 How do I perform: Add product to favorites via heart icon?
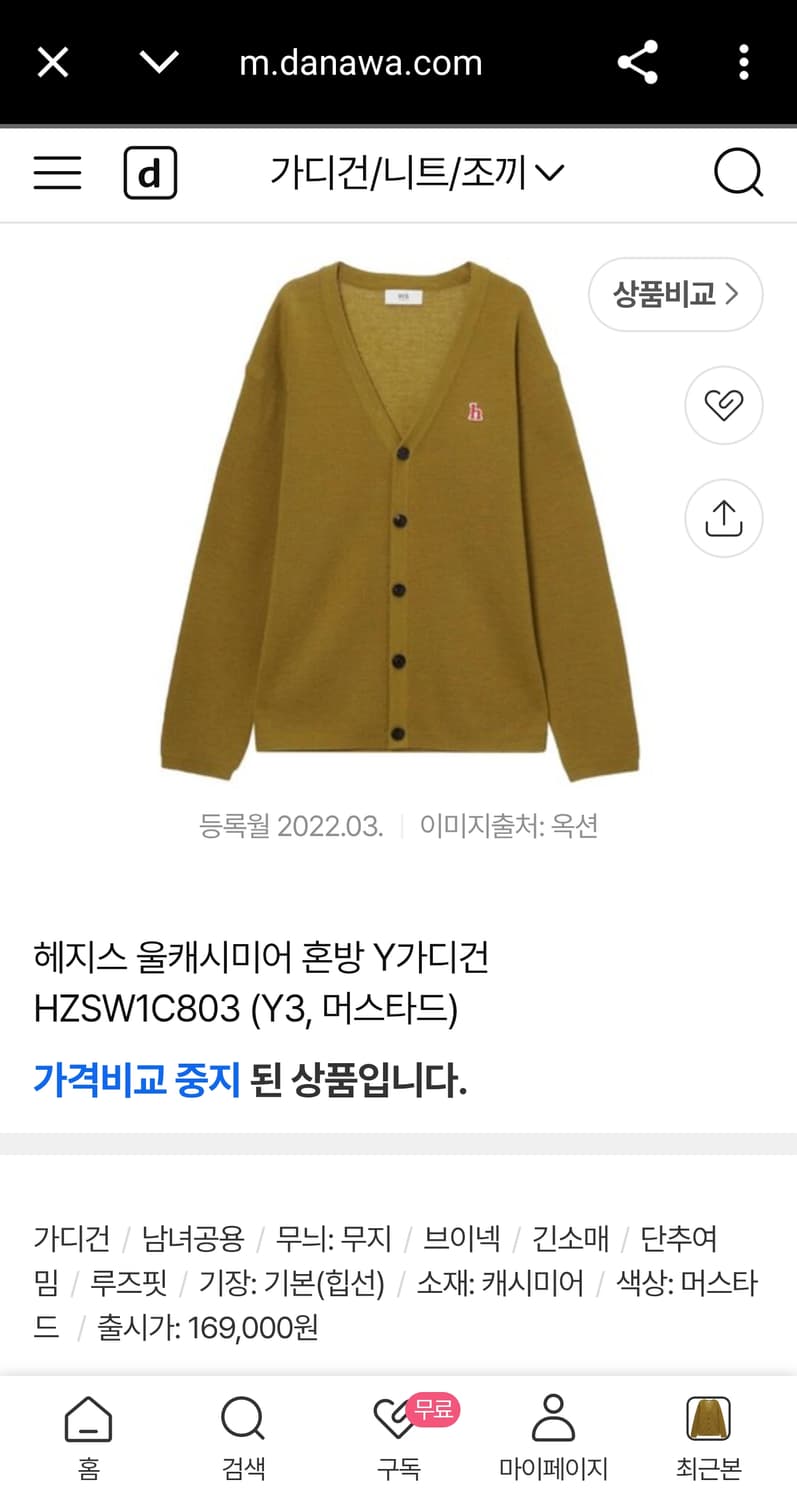(723, 405)
